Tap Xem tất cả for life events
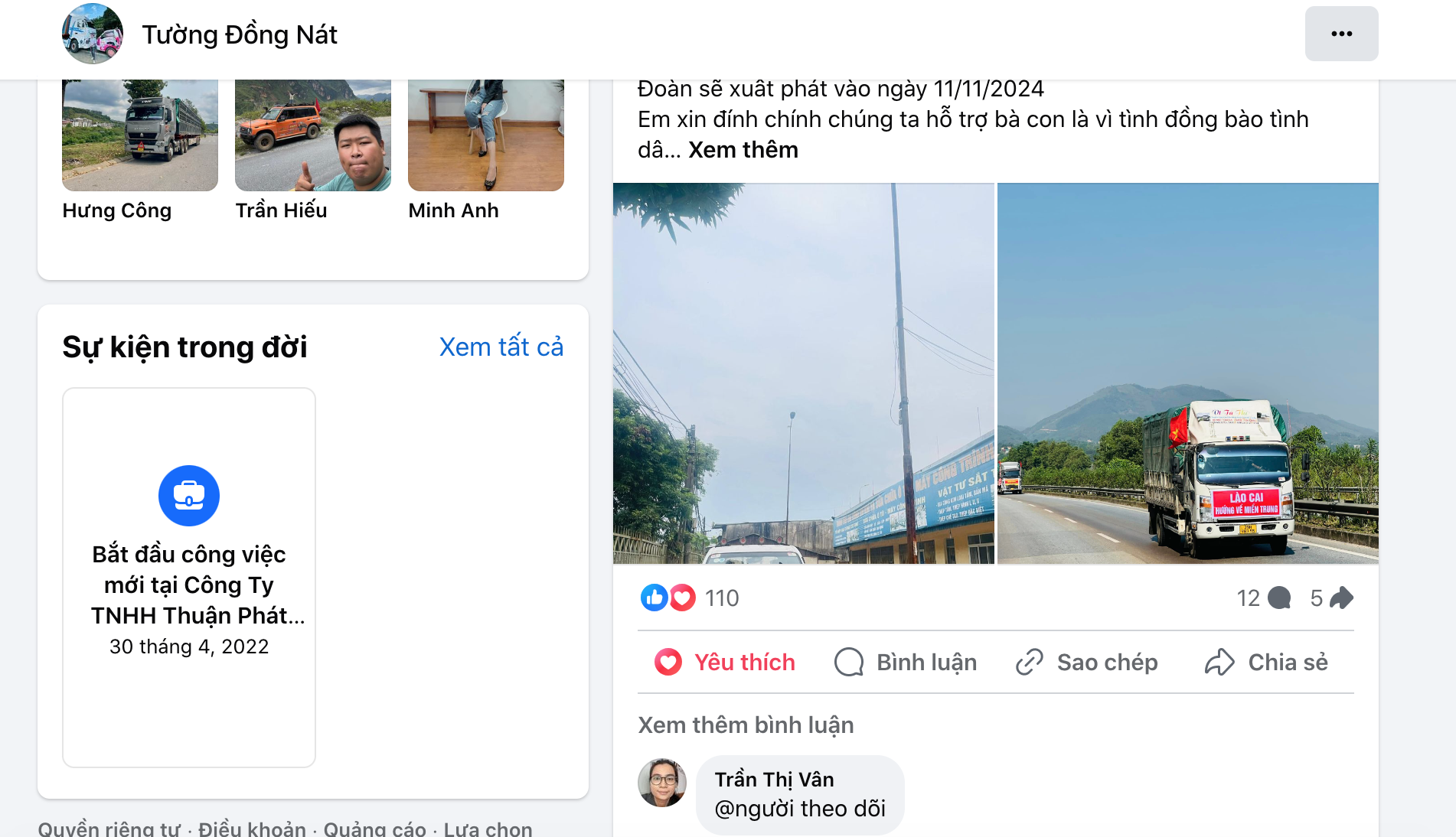1456x837 pixels. [501, 347]
